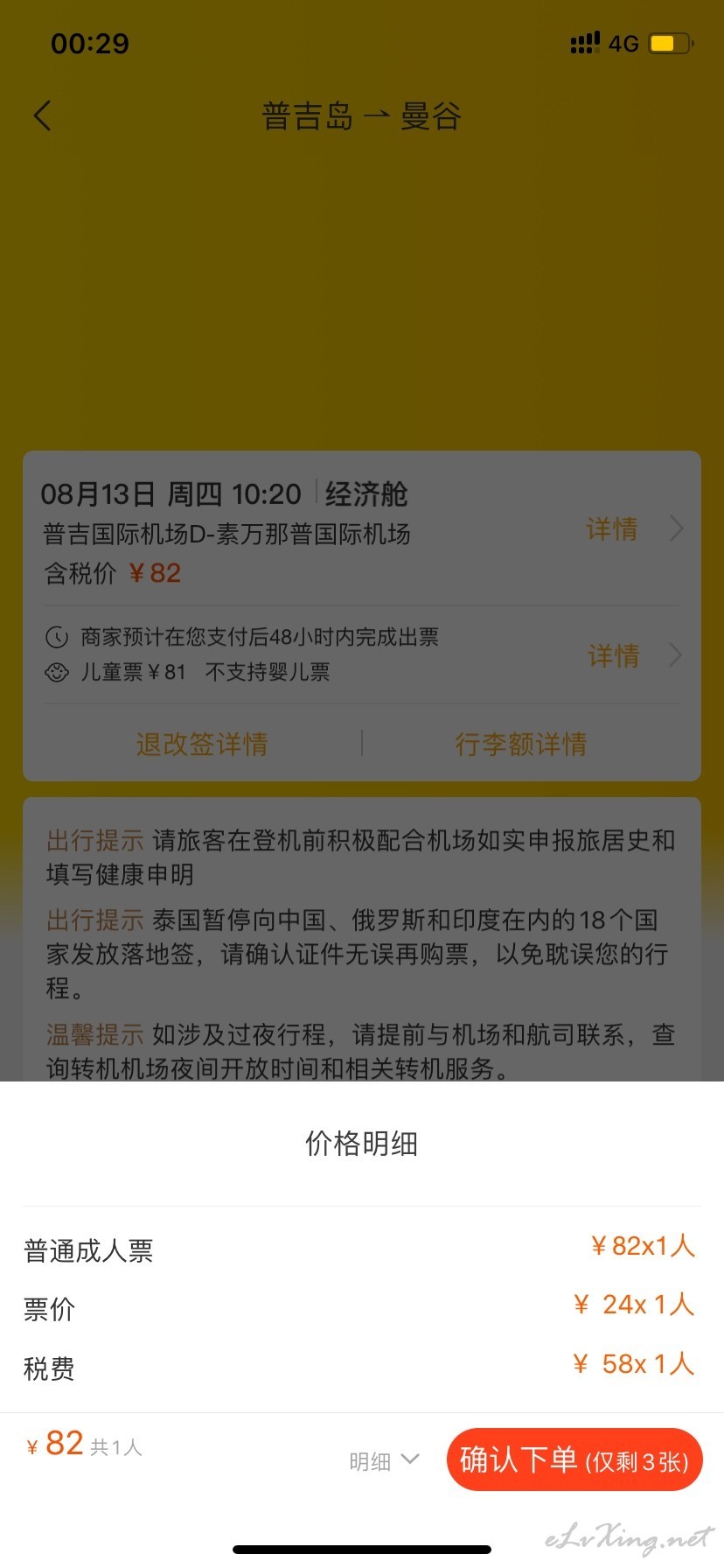
Task: Go back using the top-left arrow
Action: [42, 115]
